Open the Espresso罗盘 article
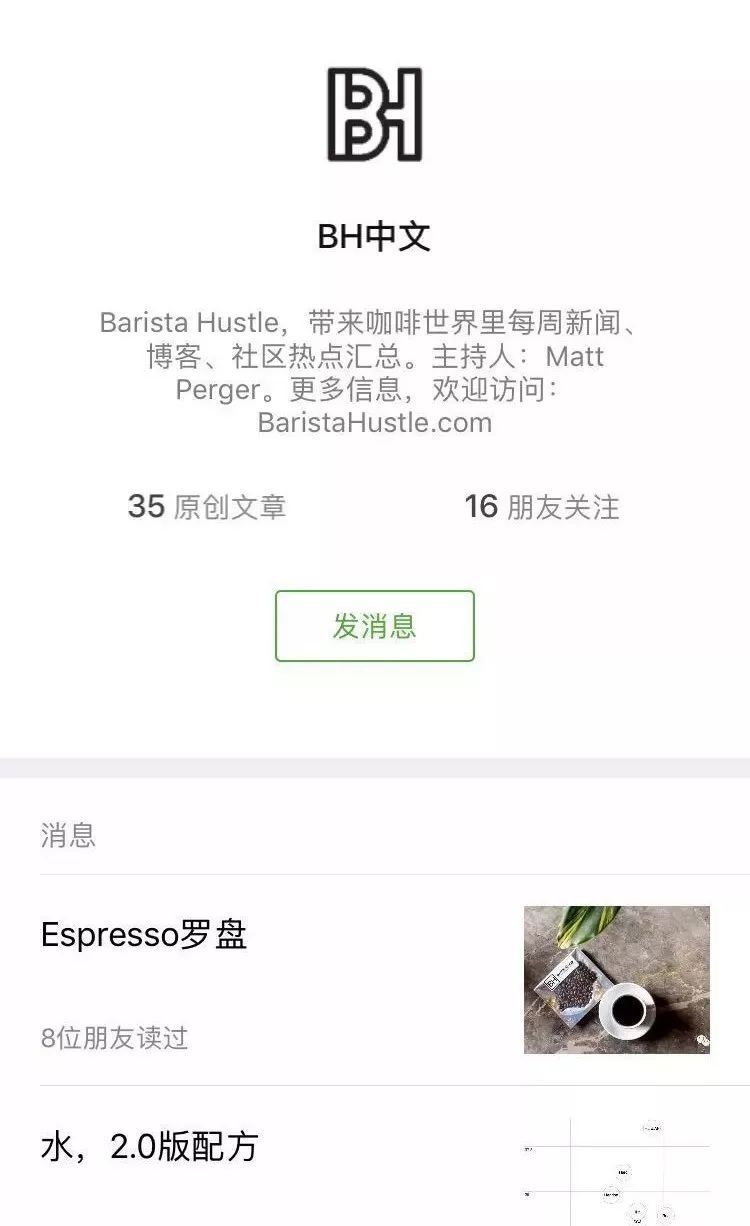 pyautogui.click(x=145, y=936)
